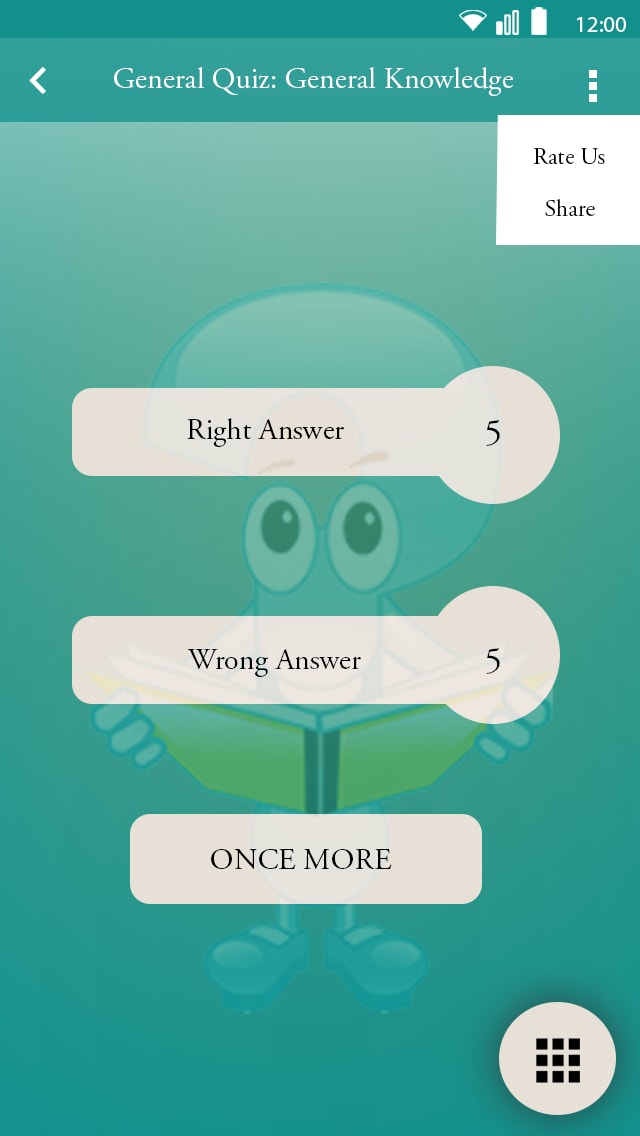
Task: Go back using the top-left arrow
Action: (x=38, y=80)
